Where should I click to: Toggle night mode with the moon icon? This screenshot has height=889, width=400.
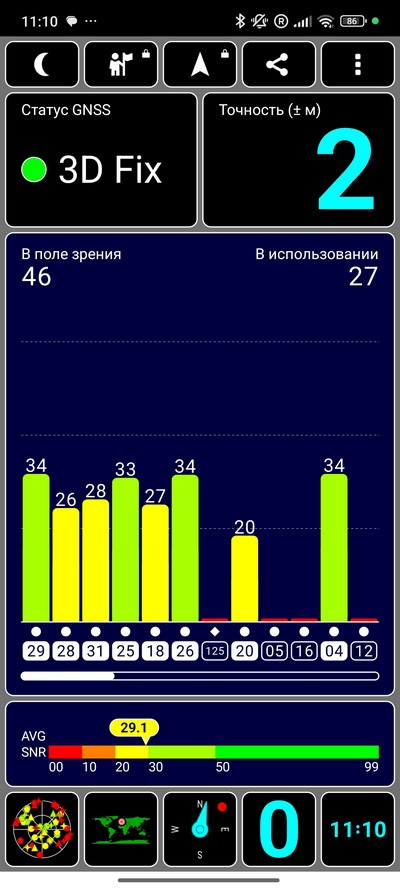(x=42, y=64)
